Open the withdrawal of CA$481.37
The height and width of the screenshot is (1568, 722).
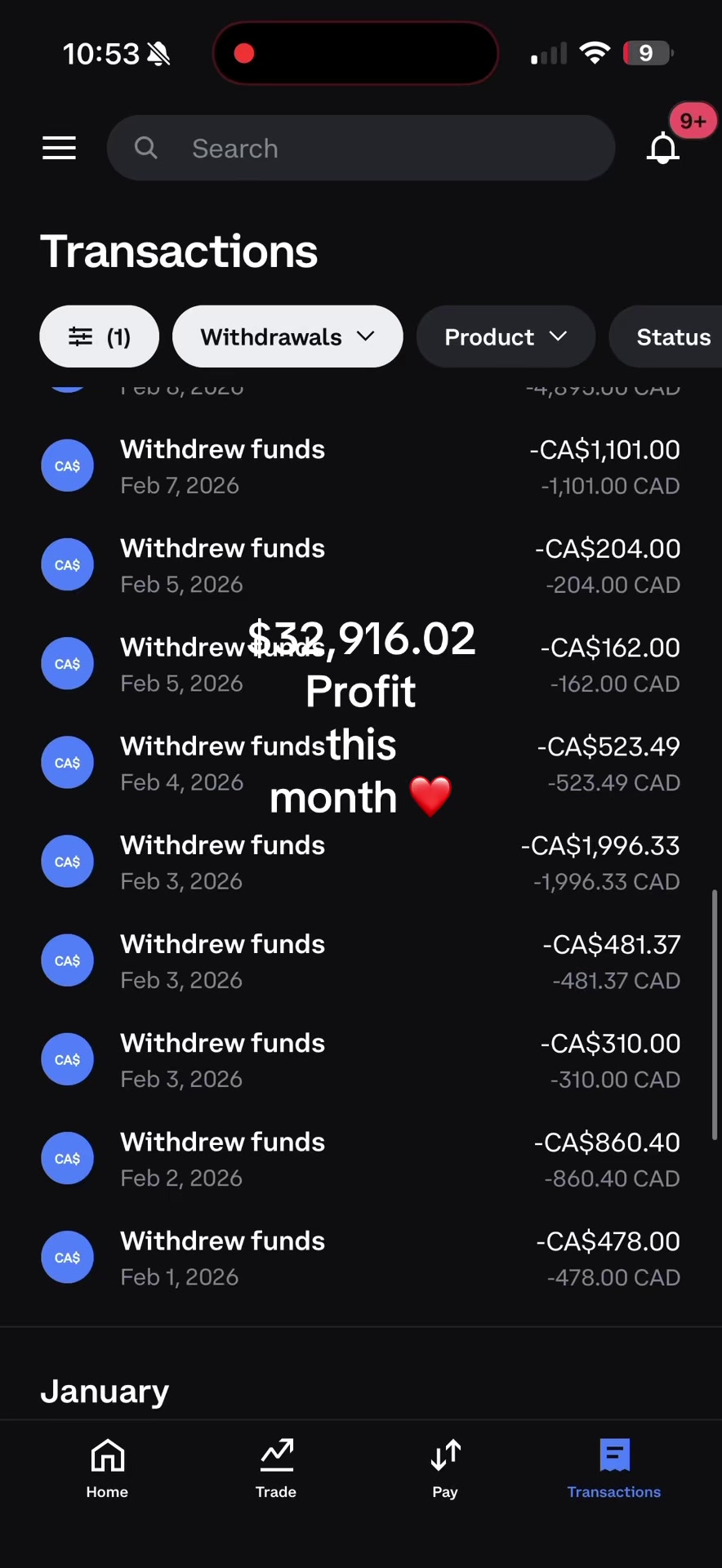(360, 960)
